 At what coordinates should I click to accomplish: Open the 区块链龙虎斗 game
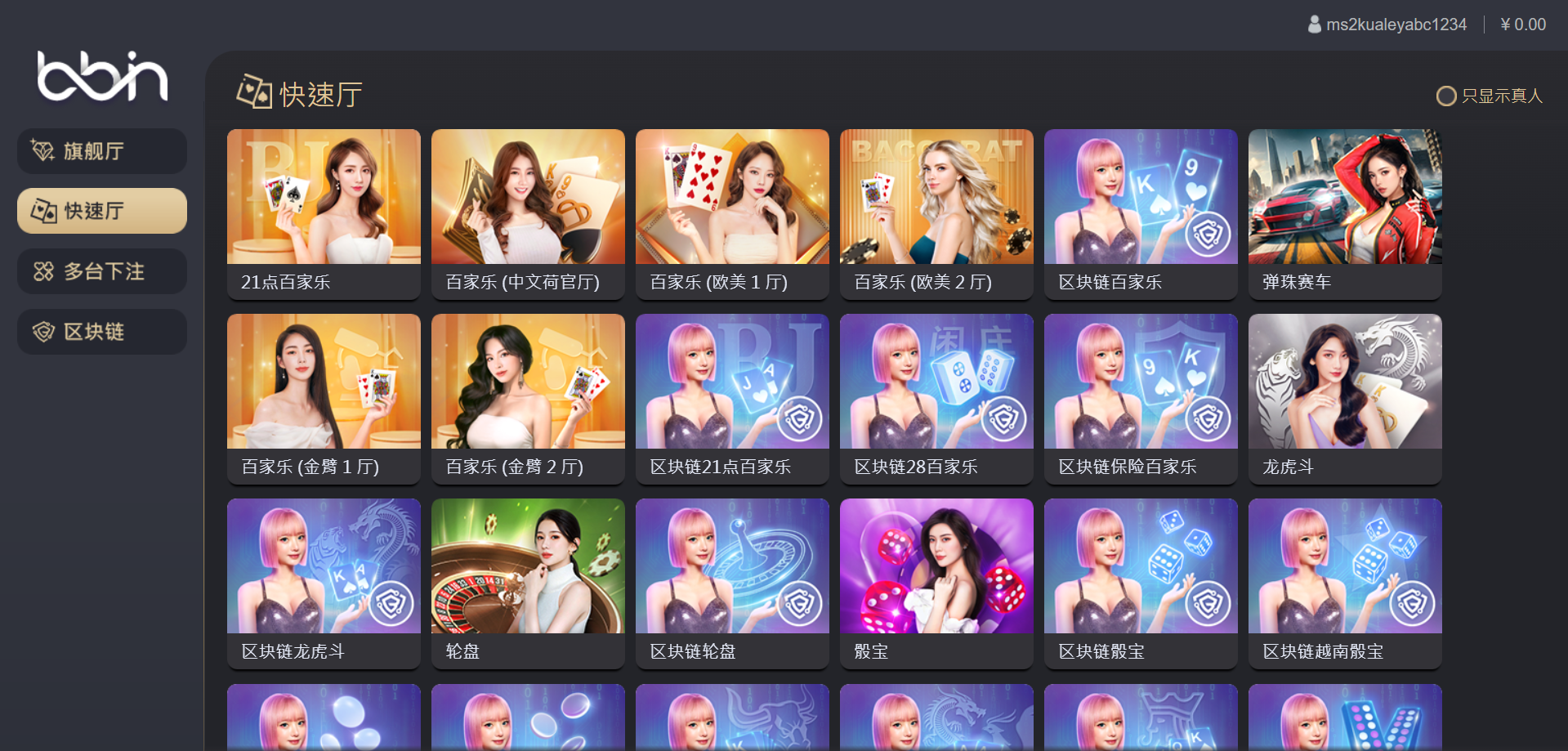pyautogui.click(x=324, y=583)
